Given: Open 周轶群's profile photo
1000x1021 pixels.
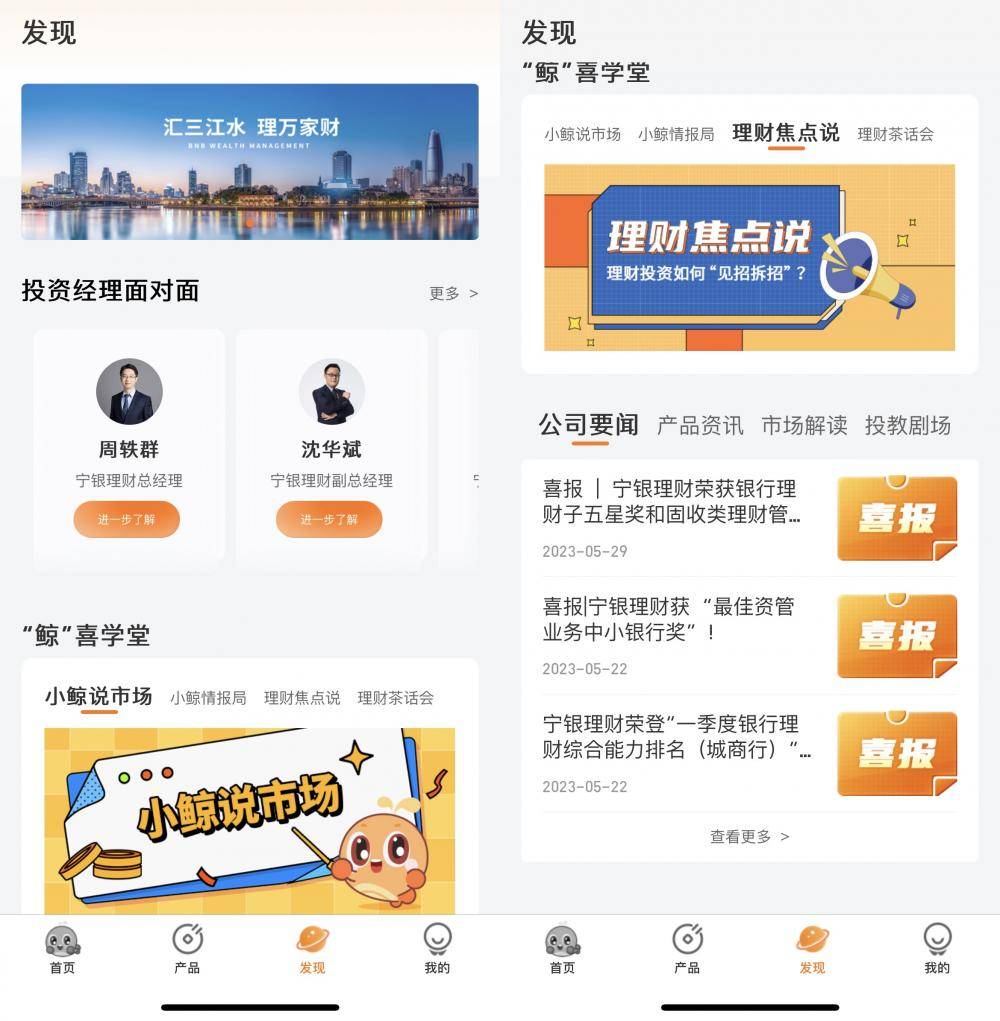Looking at the screenshot, I should pyautogui.click(x=128, y=392).
